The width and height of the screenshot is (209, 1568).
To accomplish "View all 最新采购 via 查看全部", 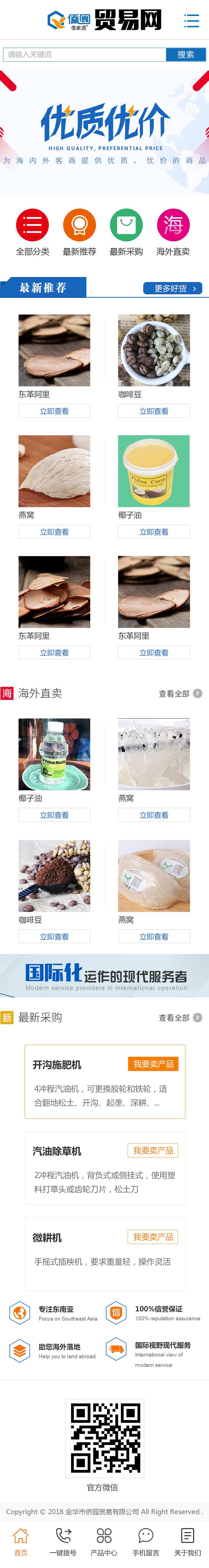I will pos(180,1017).
